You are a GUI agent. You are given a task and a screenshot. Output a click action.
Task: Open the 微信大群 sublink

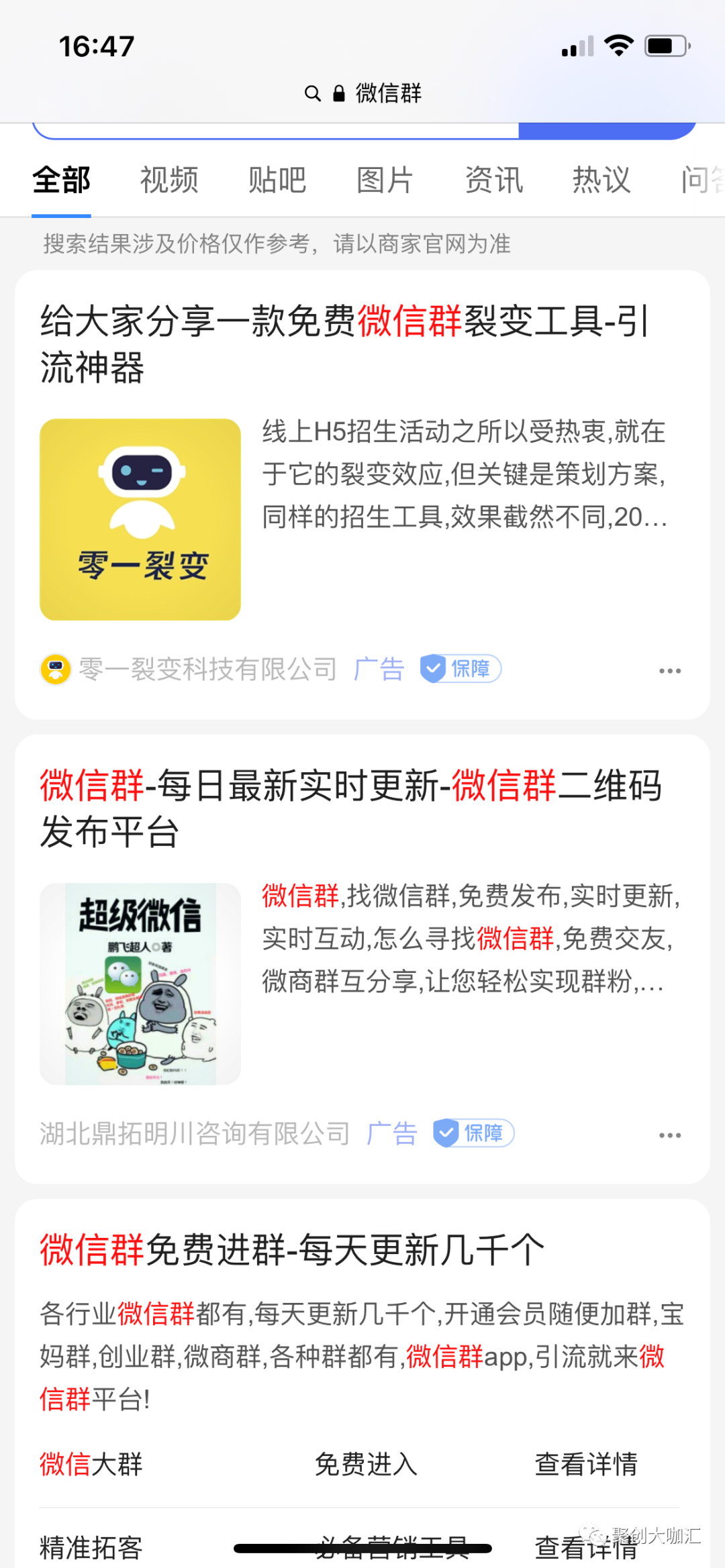(91, 1463)
